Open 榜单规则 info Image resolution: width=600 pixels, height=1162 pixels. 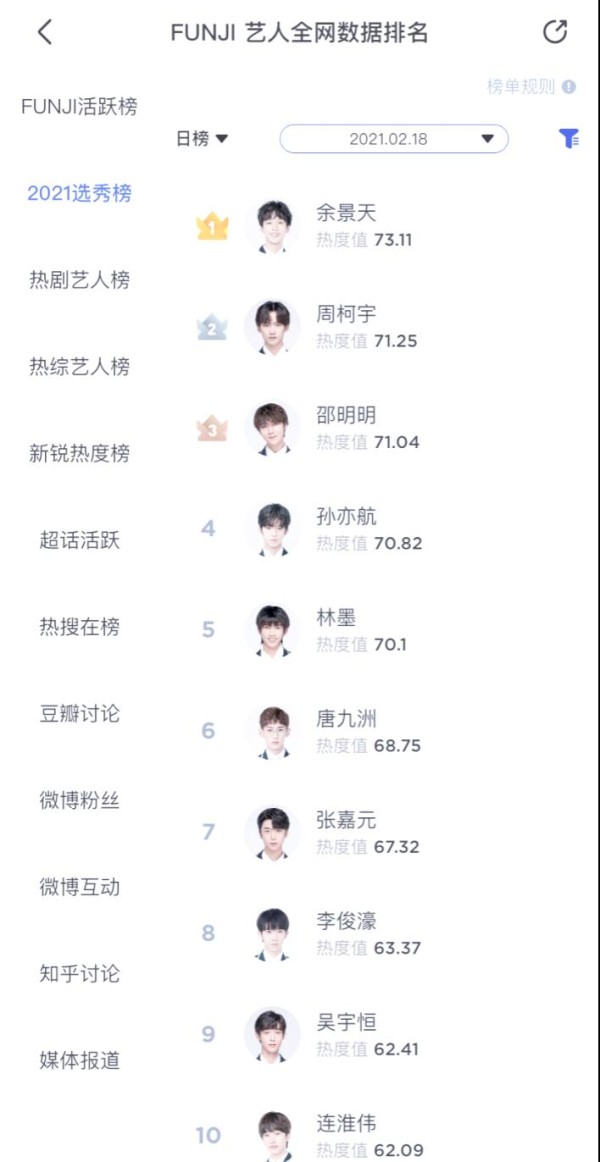pyautogui.click(x=531, y=87)
